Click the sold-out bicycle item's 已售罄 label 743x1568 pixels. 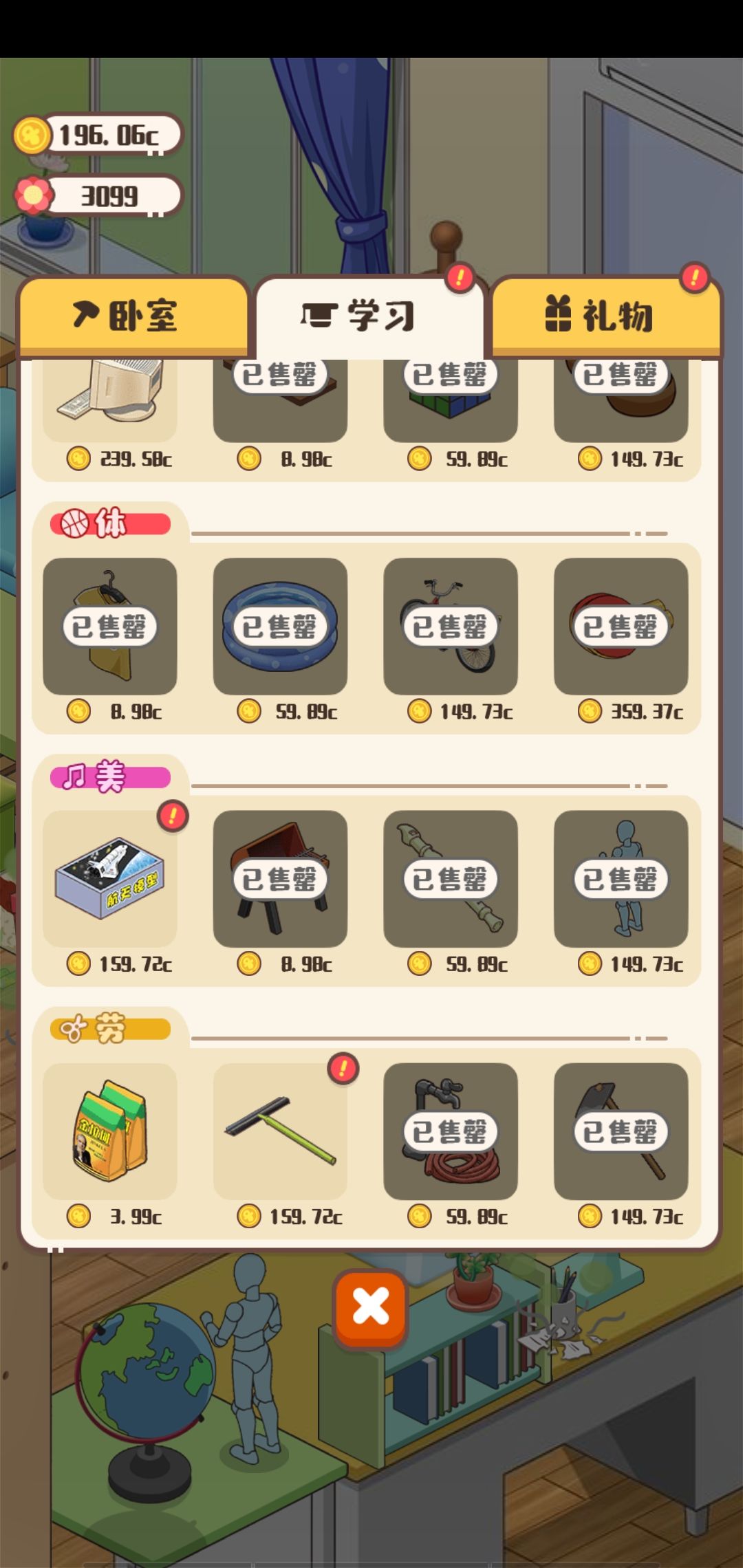[450, 627]
